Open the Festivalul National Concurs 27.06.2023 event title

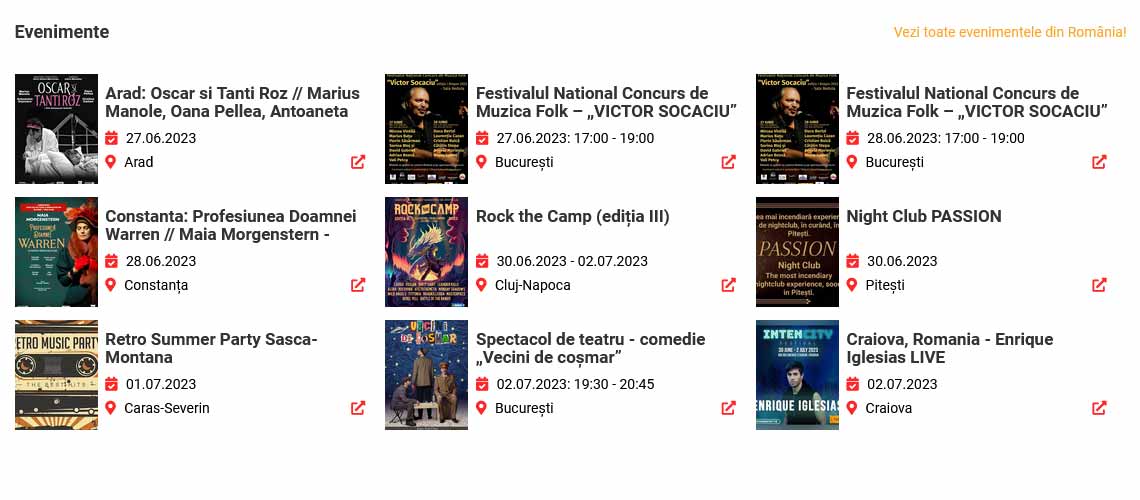606,102
